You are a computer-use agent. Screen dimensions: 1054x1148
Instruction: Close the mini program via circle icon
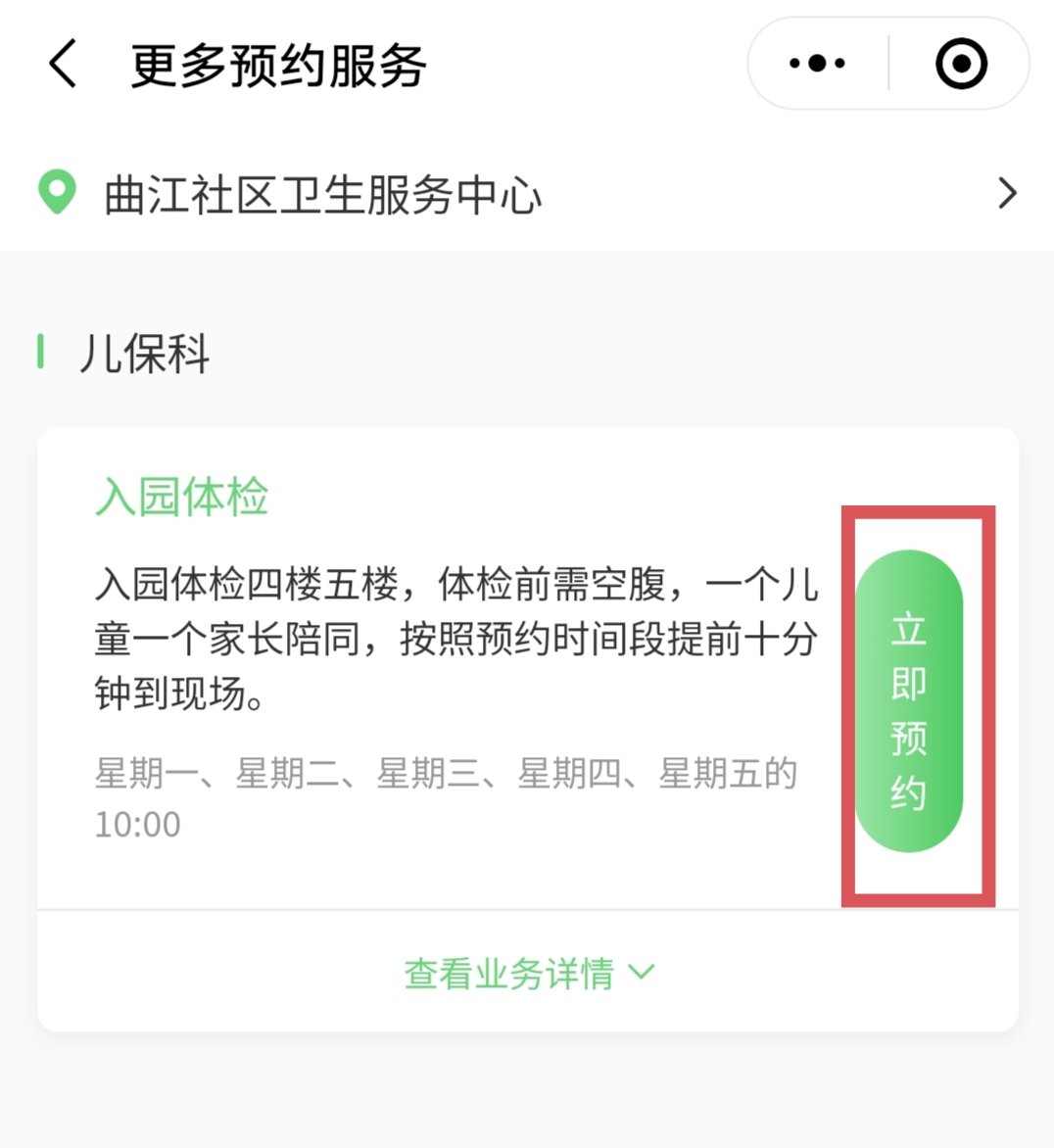coord(960,64)
